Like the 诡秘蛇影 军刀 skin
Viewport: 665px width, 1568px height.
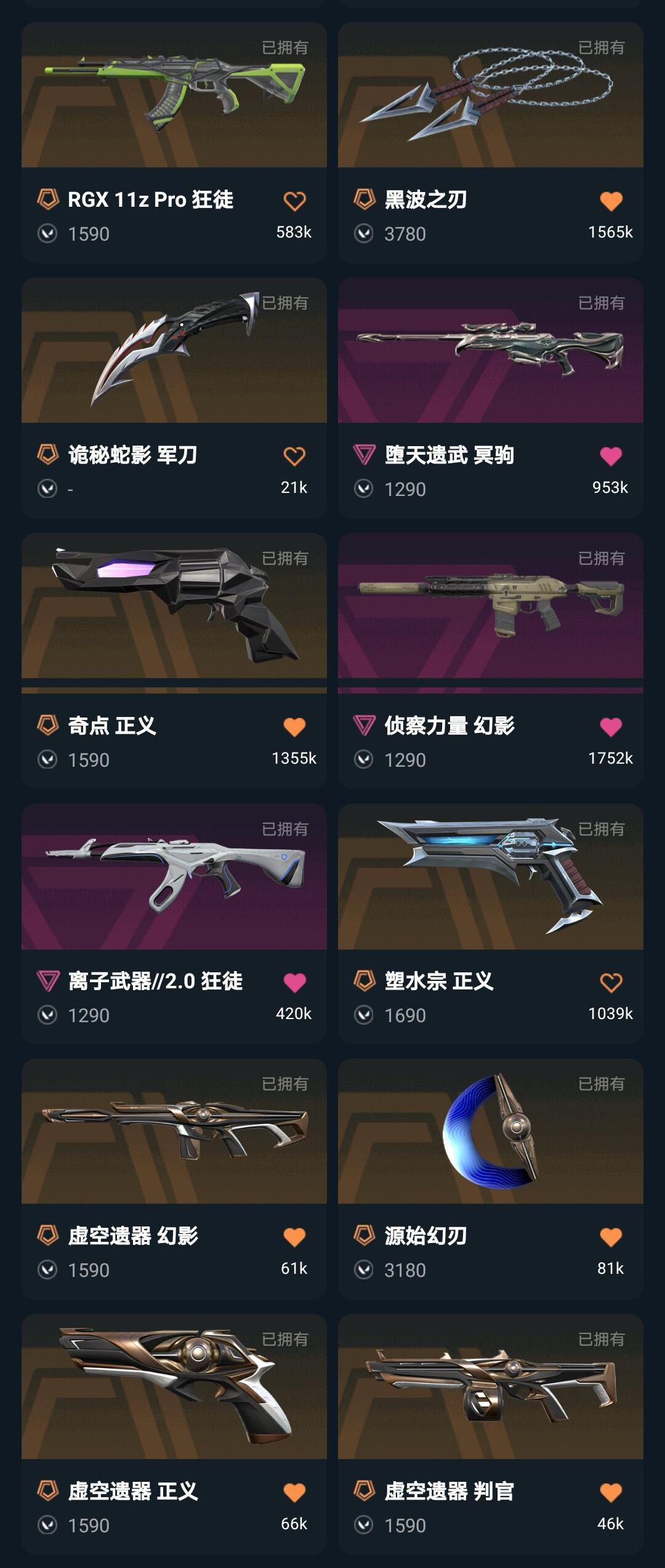point(294,457)
